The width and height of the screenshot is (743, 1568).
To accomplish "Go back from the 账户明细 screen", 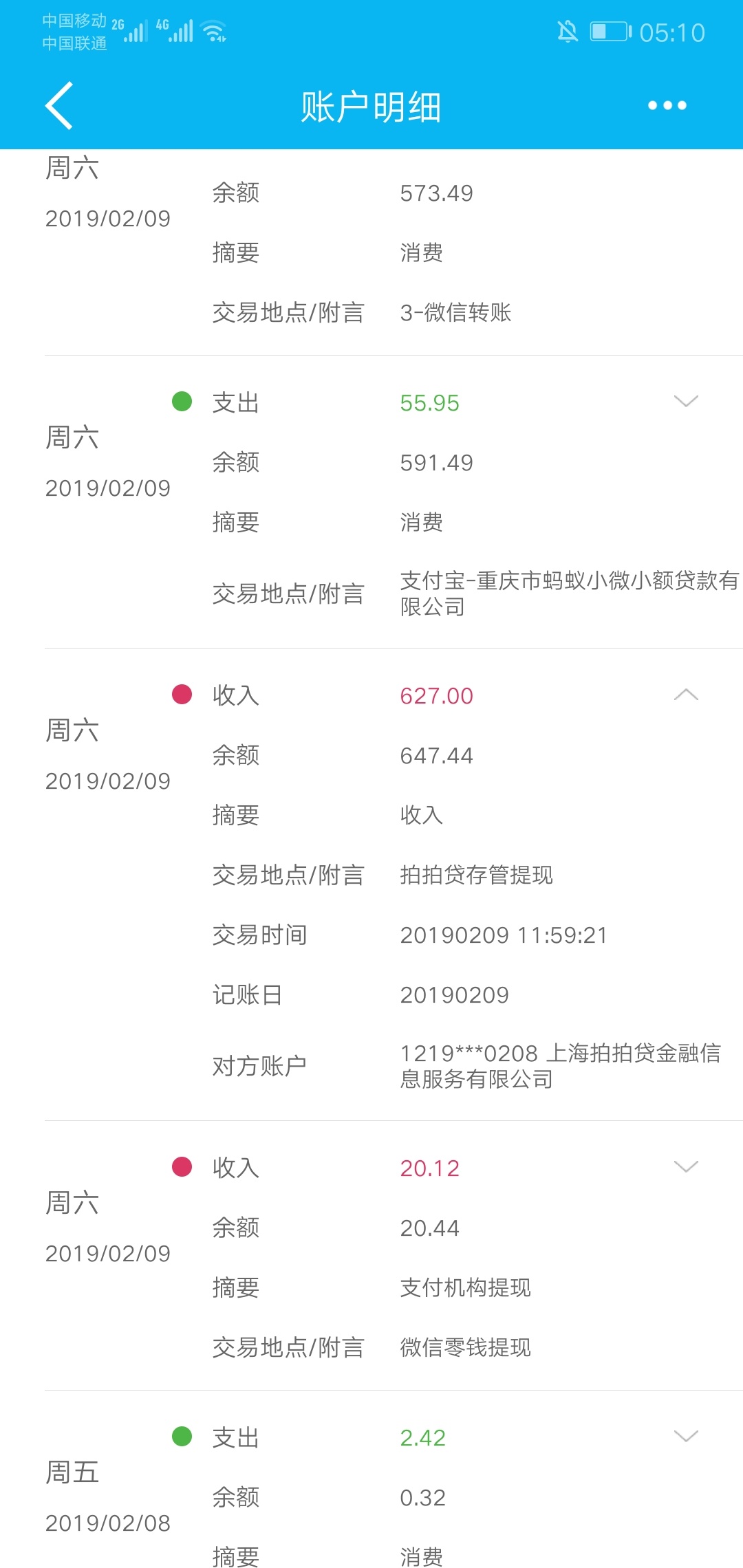I will tap(59, 105).
